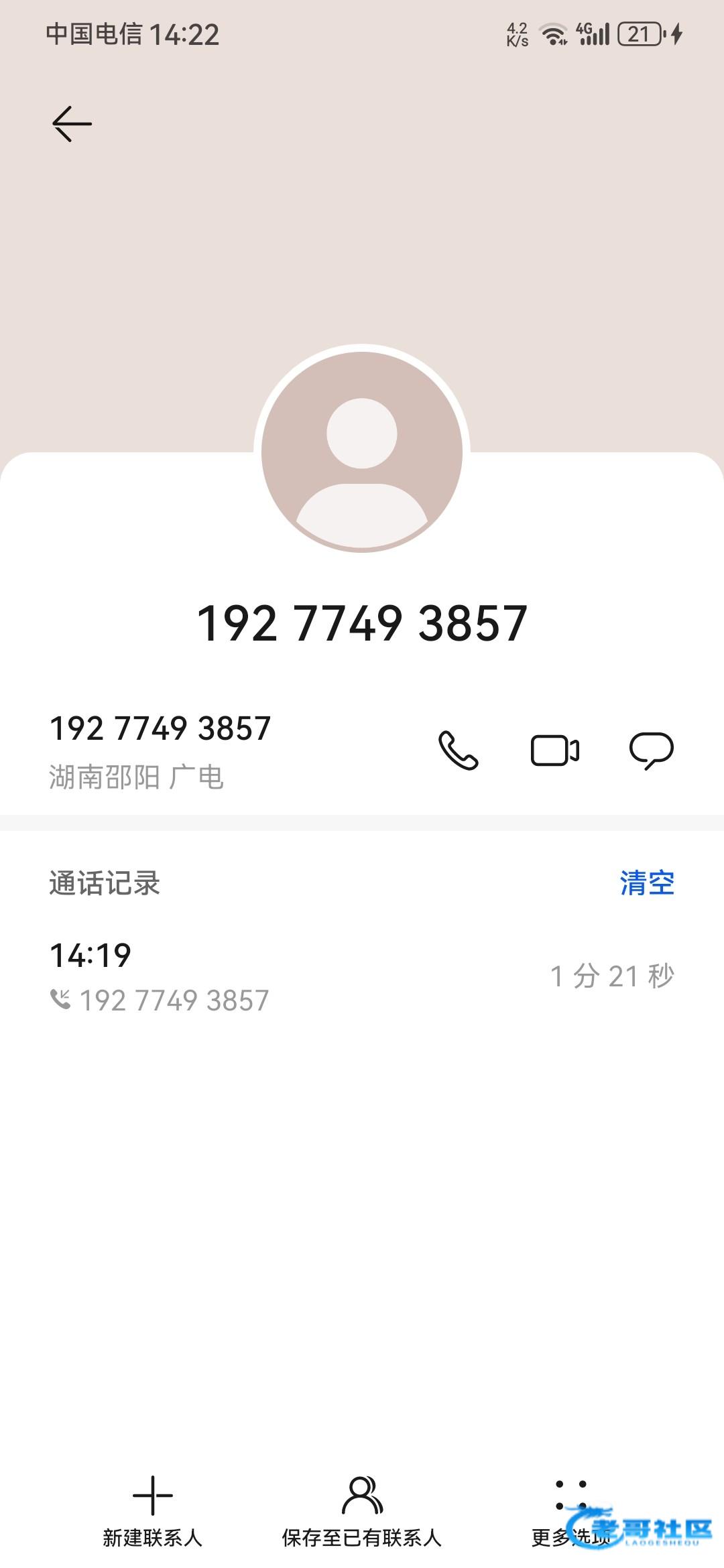Call 192 7749 3857 with phone icon
The width and height of the screenshot is (724, 1568).
[x=458, y=750]
